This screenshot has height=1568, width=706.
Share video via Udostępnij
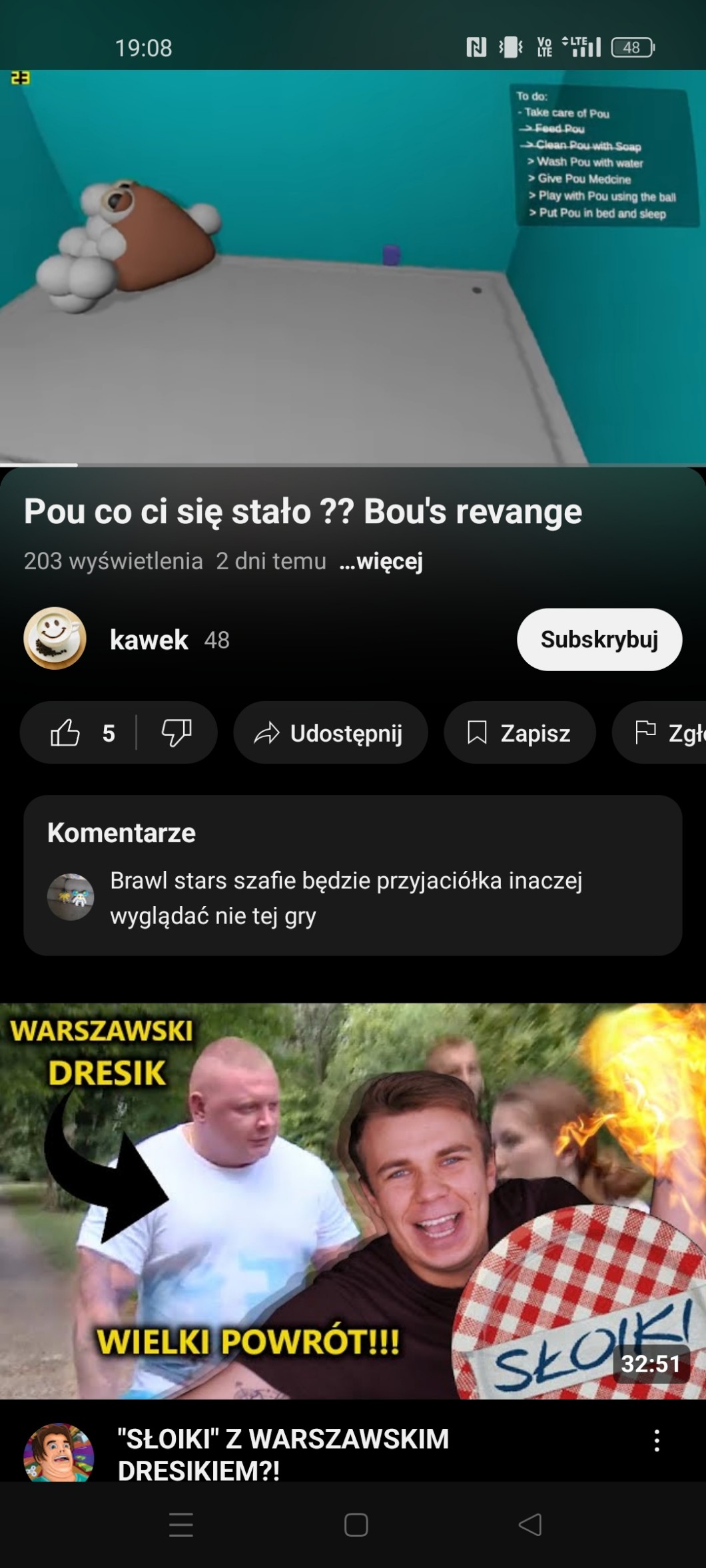pos(330,733)
